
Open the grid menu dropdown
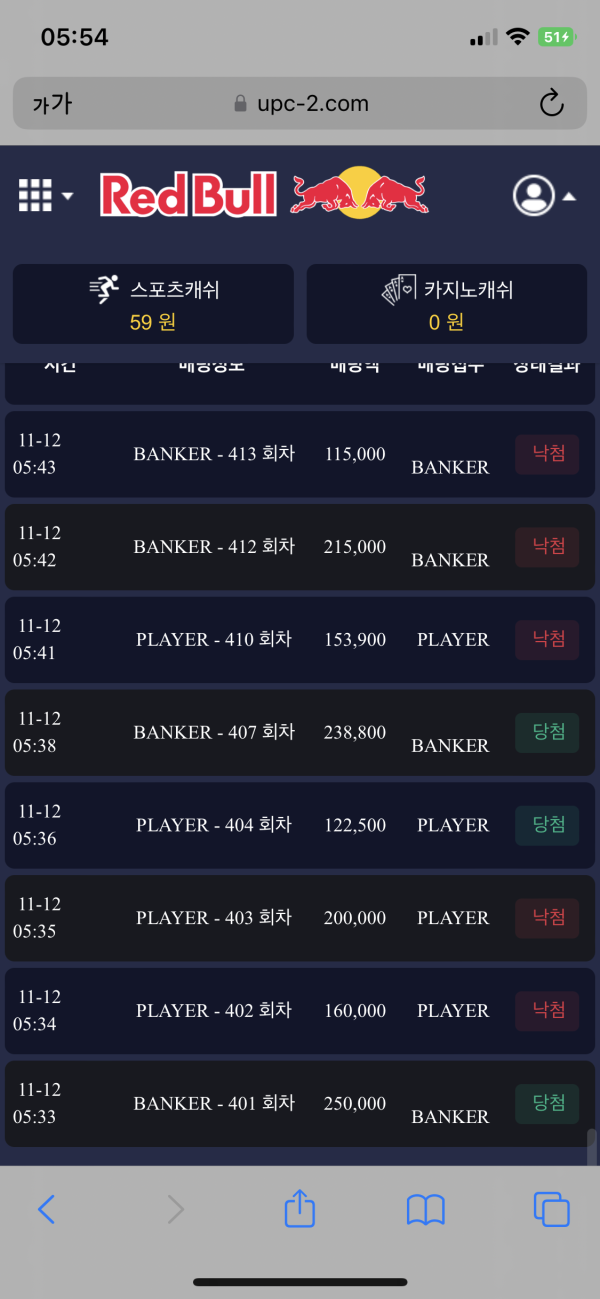[x=45, y=195]
